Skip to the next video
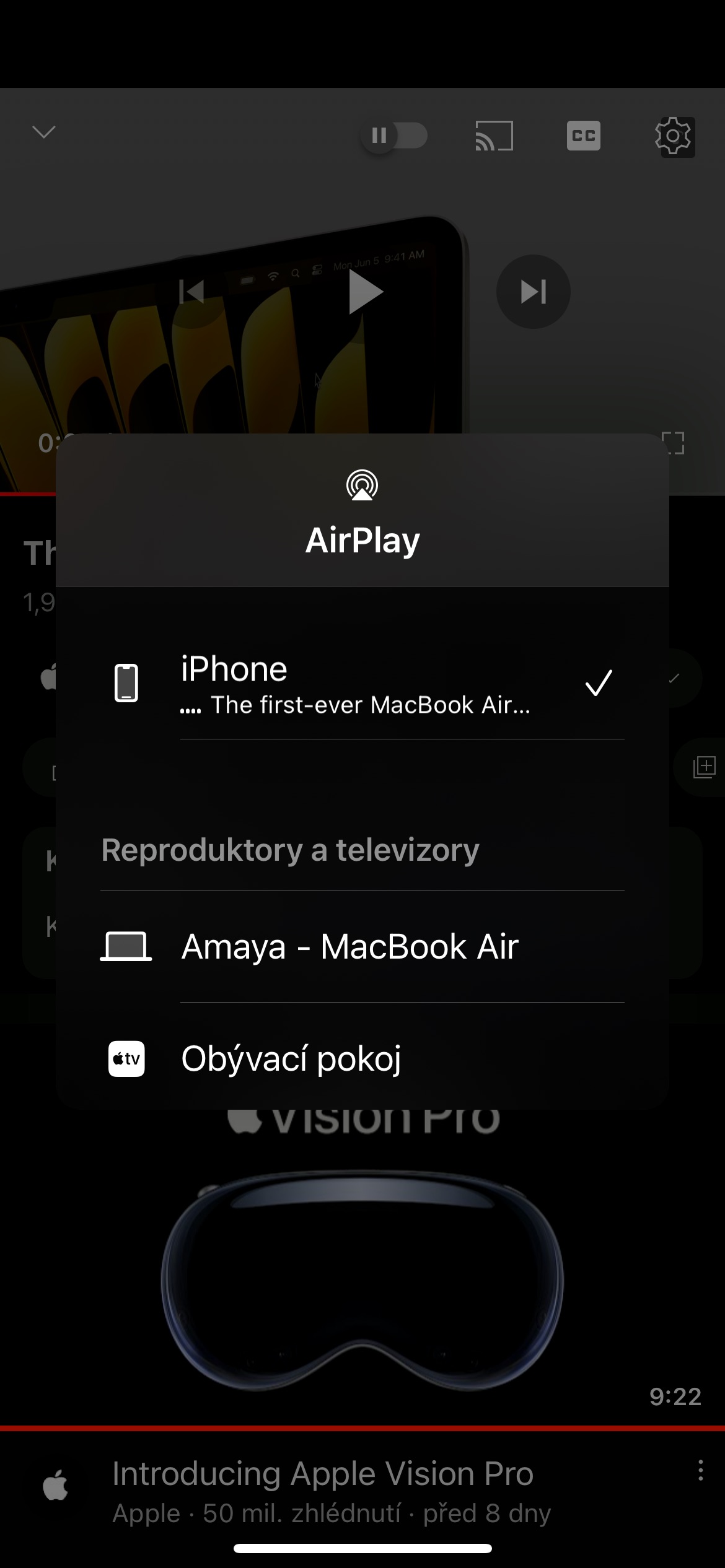Image resolution: width=725 pixels, height=1568 pixels. (x=533, y=292)
